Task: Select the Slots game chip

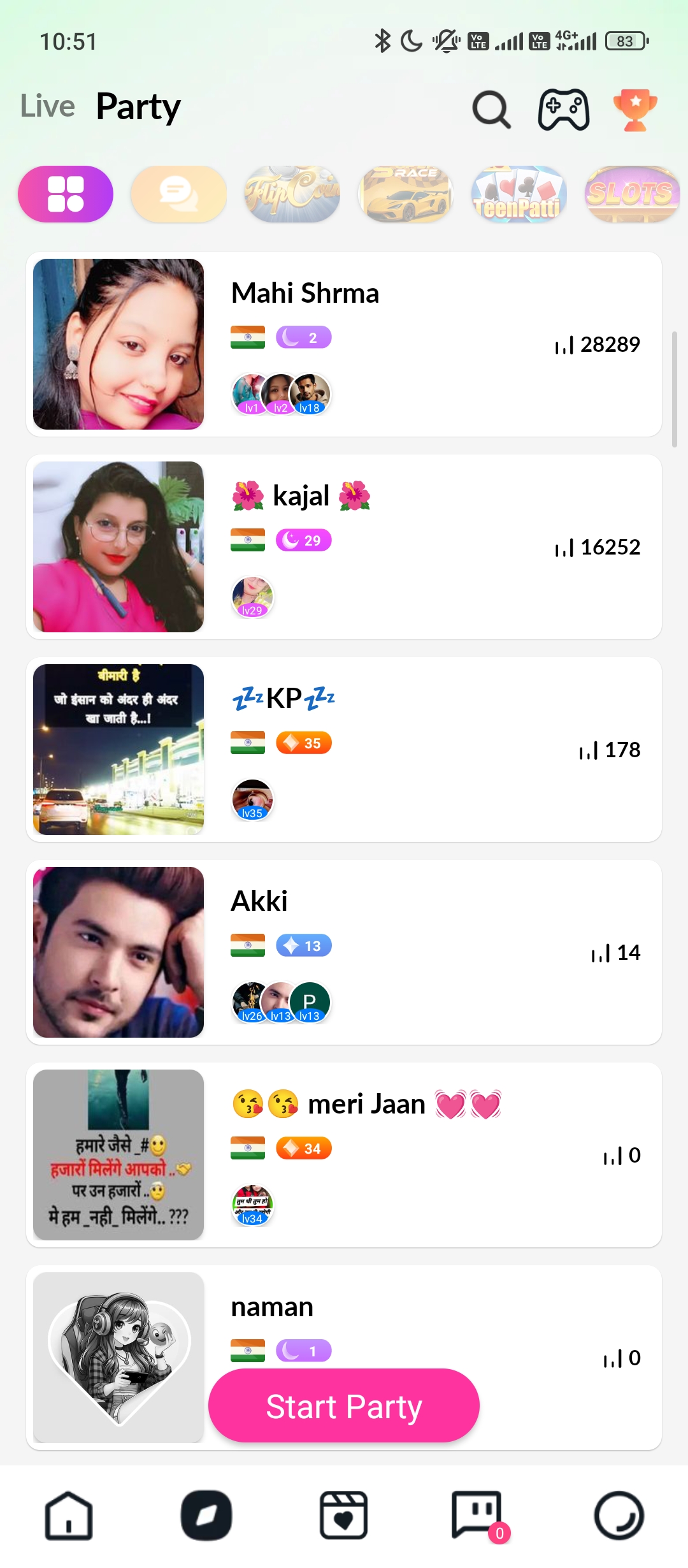Action: (631, 194)
